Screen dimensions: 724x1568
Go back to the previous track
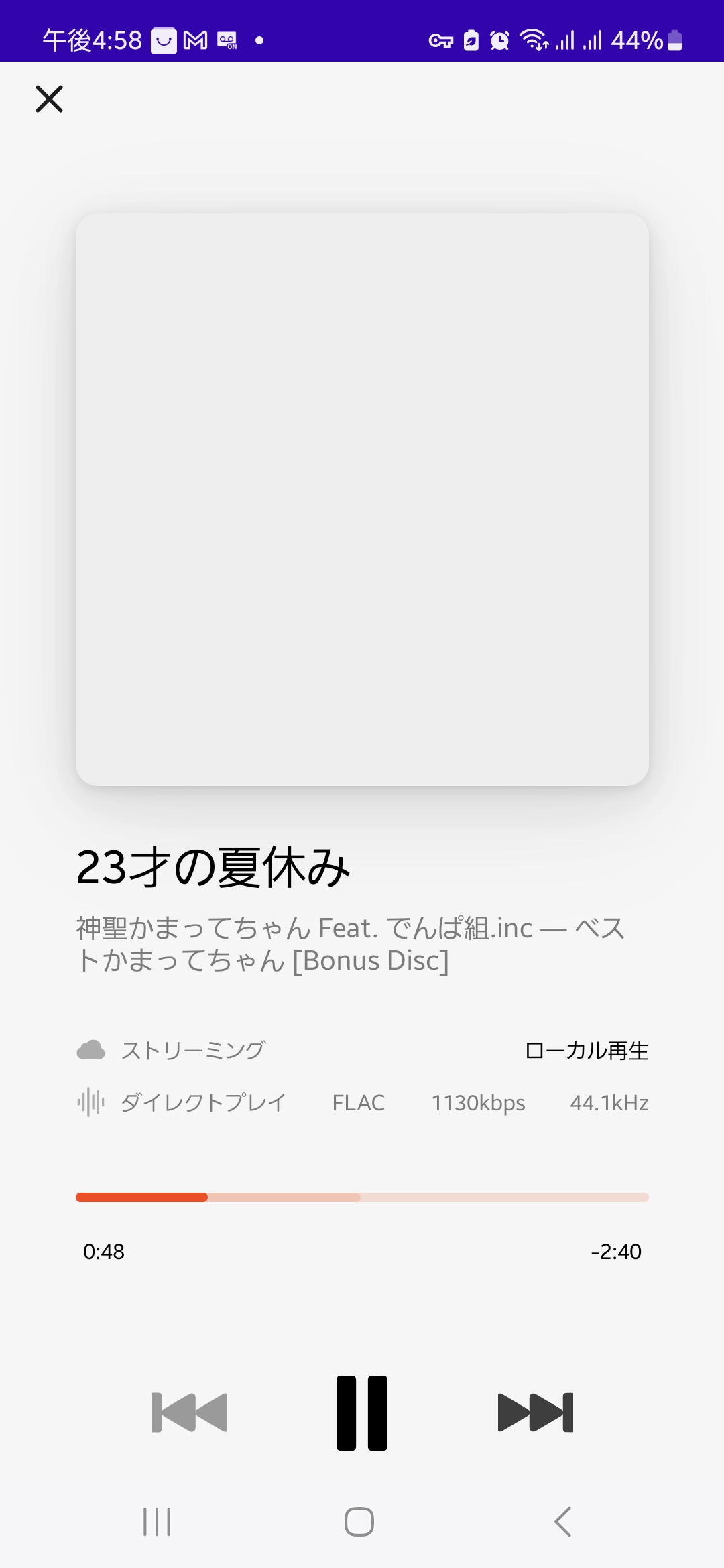(190, 1412)
